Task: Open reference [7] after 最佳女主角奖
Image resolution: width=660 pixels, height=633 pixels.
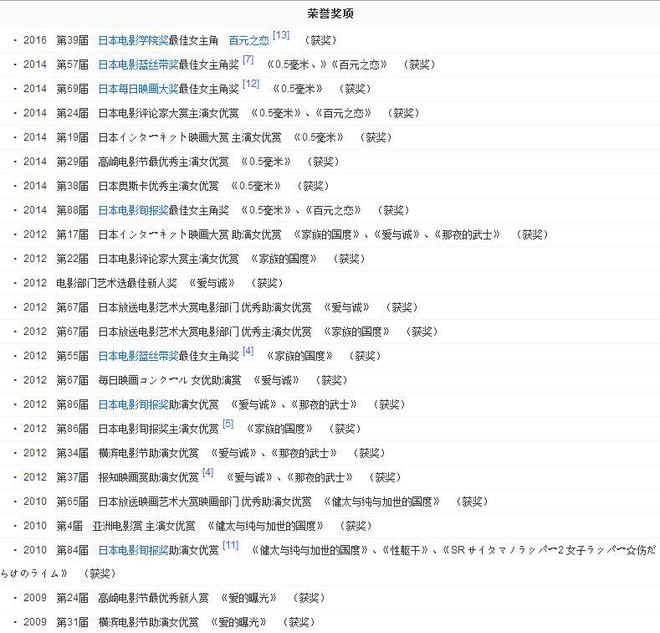Action: 248,60
